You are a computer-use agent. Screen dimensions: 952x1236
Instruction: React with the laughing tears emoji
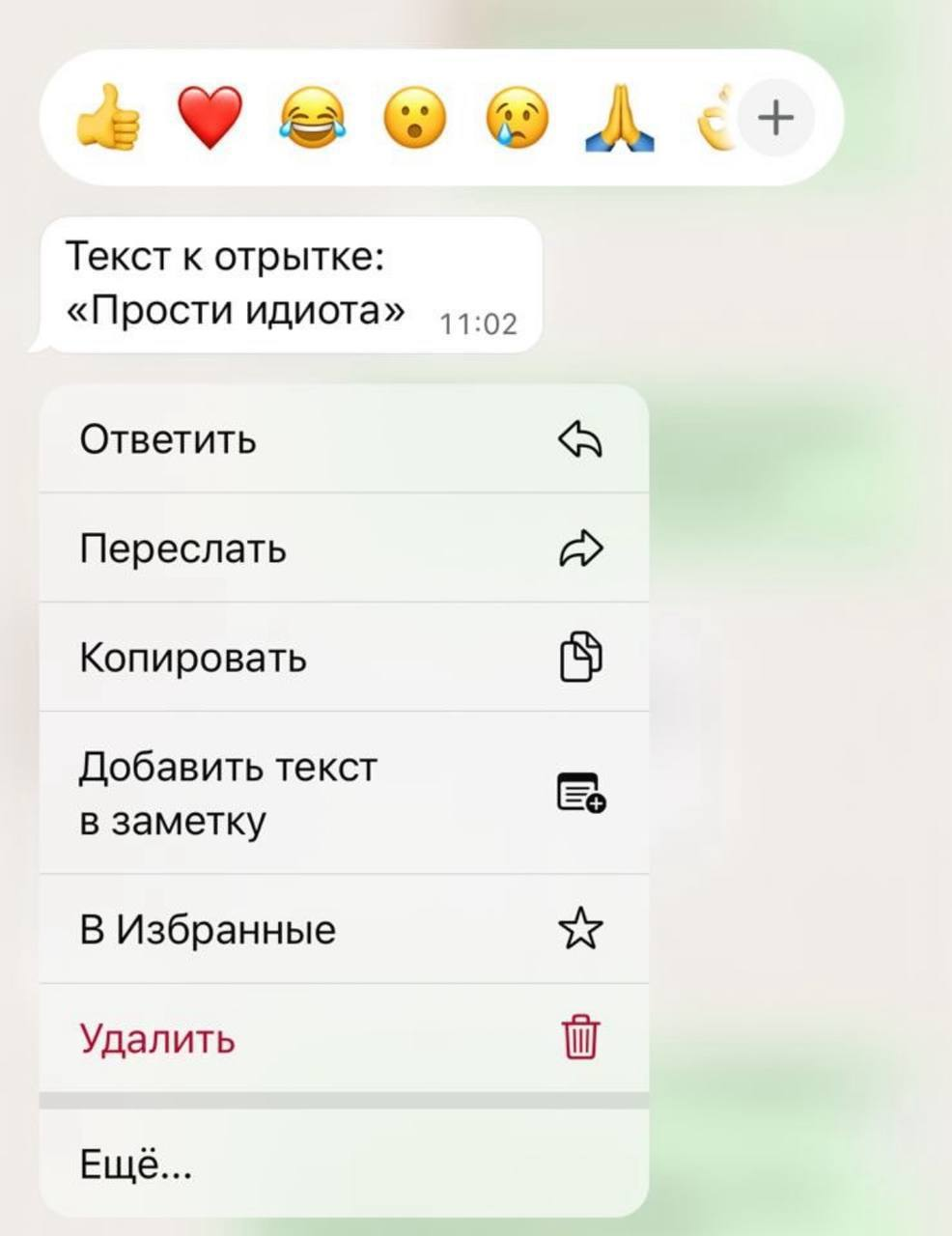312,118
